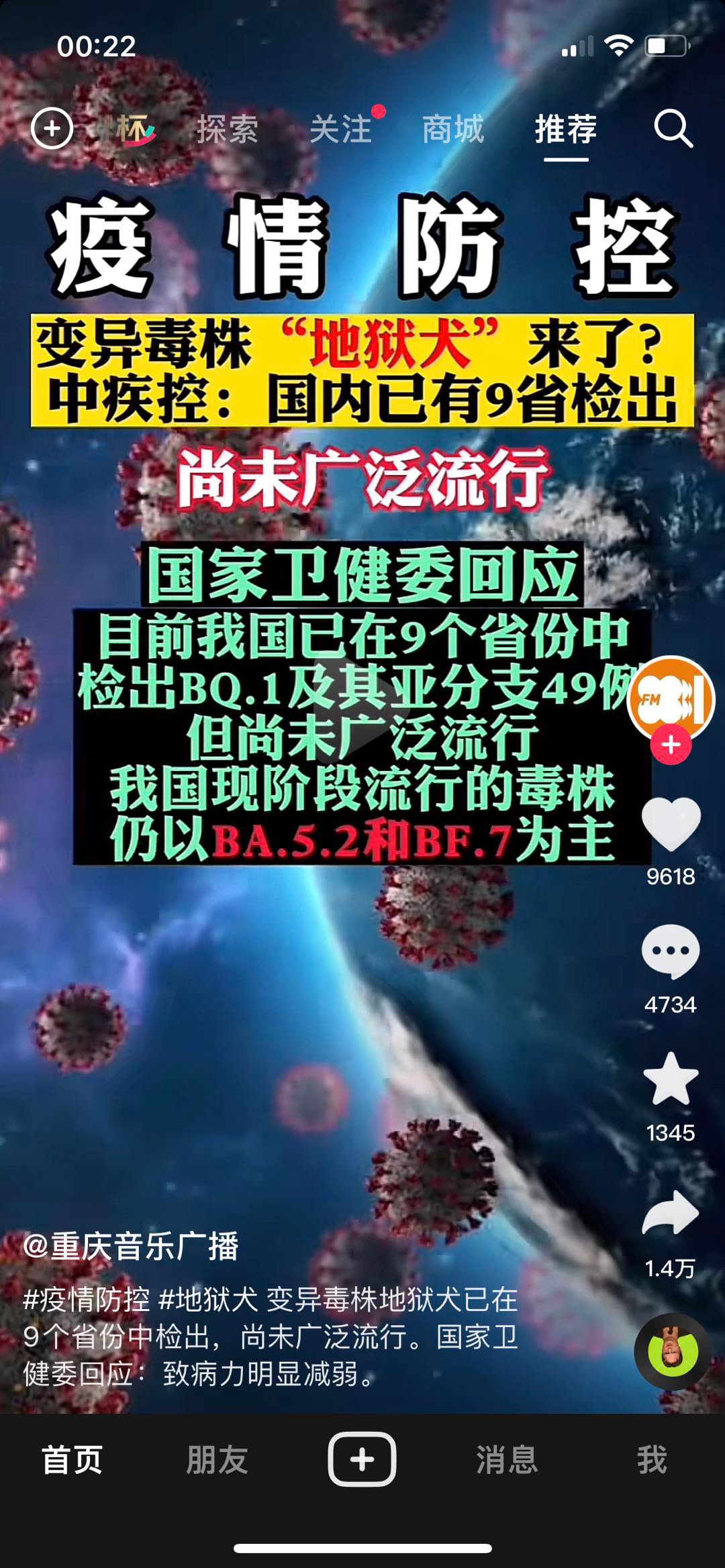The image size is (725, 1568).
Task: Share this video via arrow icon
Action: 671,1213
